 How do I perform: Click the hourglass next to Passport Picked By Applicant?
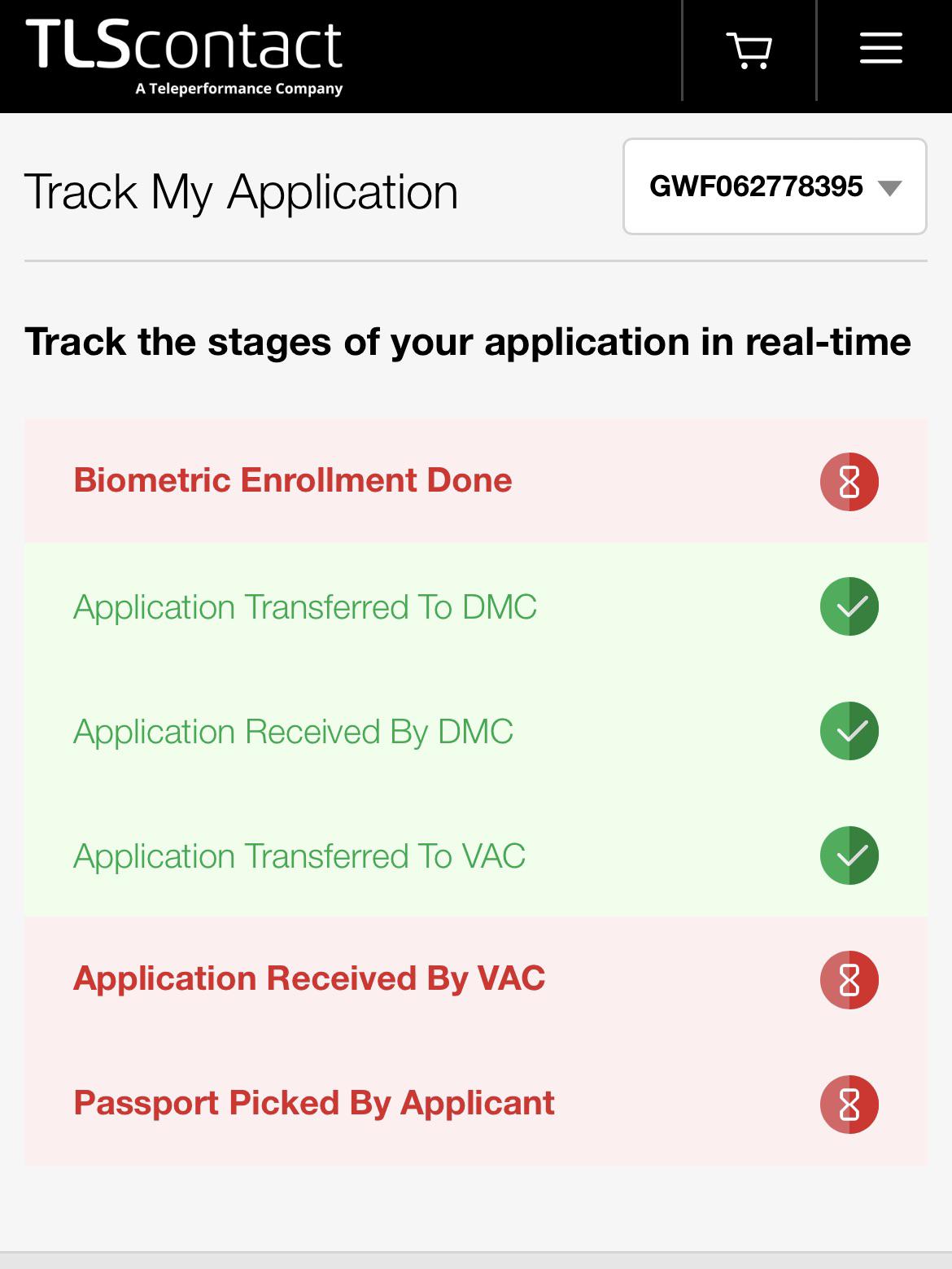tap(849, 1105)
